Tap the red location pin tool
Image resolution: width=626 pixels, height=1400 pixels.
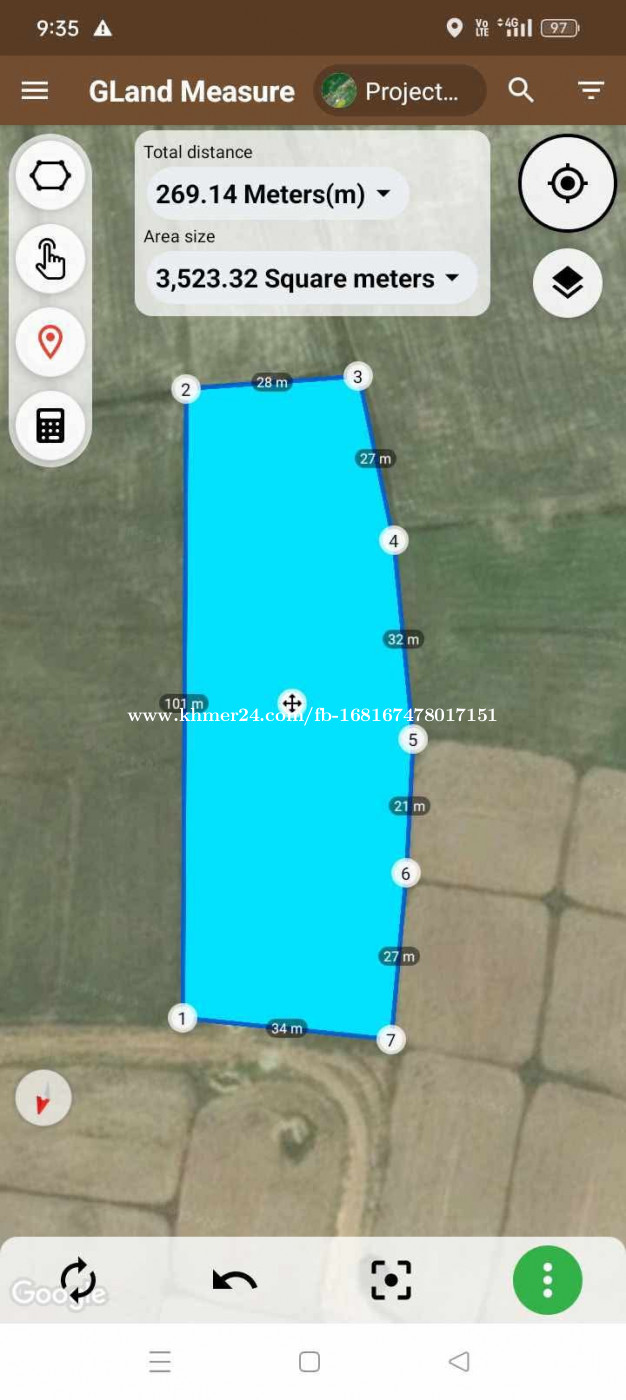pyautogui.click(x=50, y=342)
